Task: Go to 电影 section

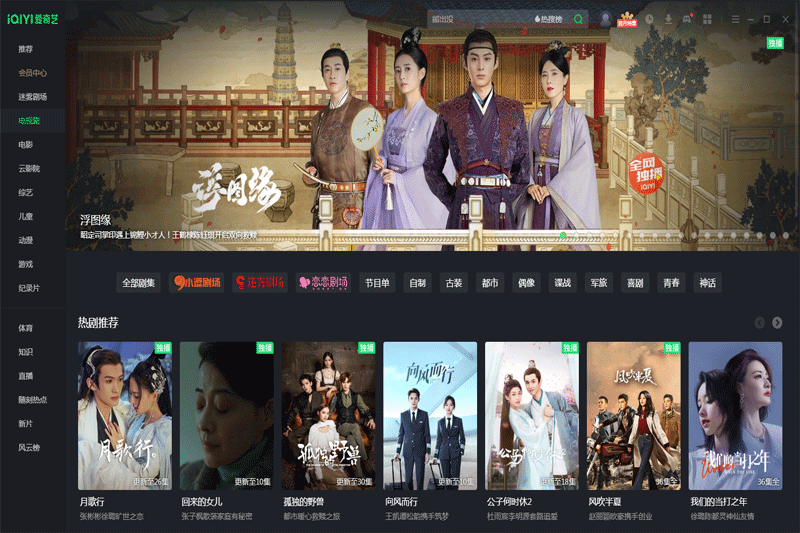Action: tap(25, 144)
